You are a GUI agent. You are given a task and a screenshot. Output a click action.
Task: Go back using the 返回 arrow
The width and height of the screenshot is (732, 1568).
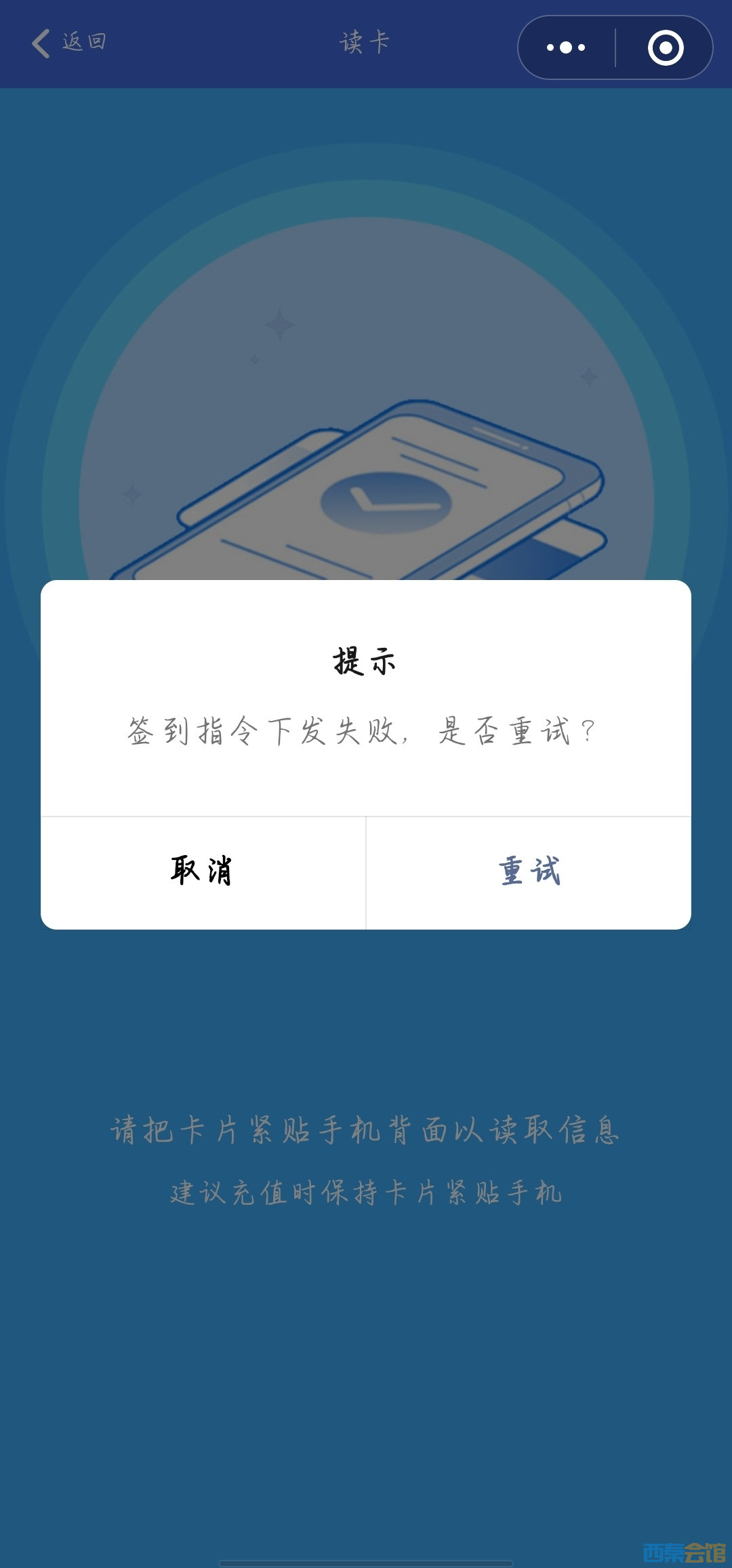coord(68,43)
